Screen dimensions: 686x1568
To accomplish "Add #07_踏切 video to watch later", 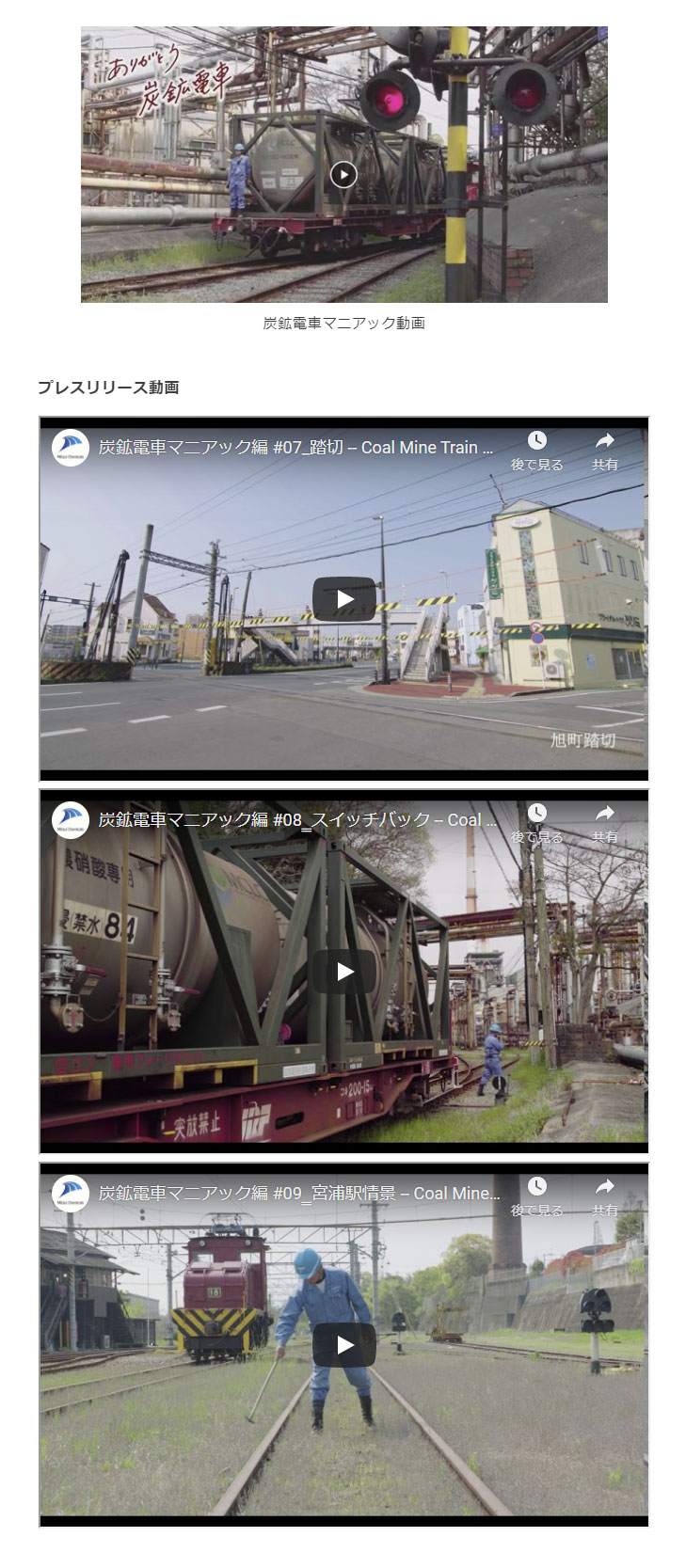I will (x=536, y=450).
